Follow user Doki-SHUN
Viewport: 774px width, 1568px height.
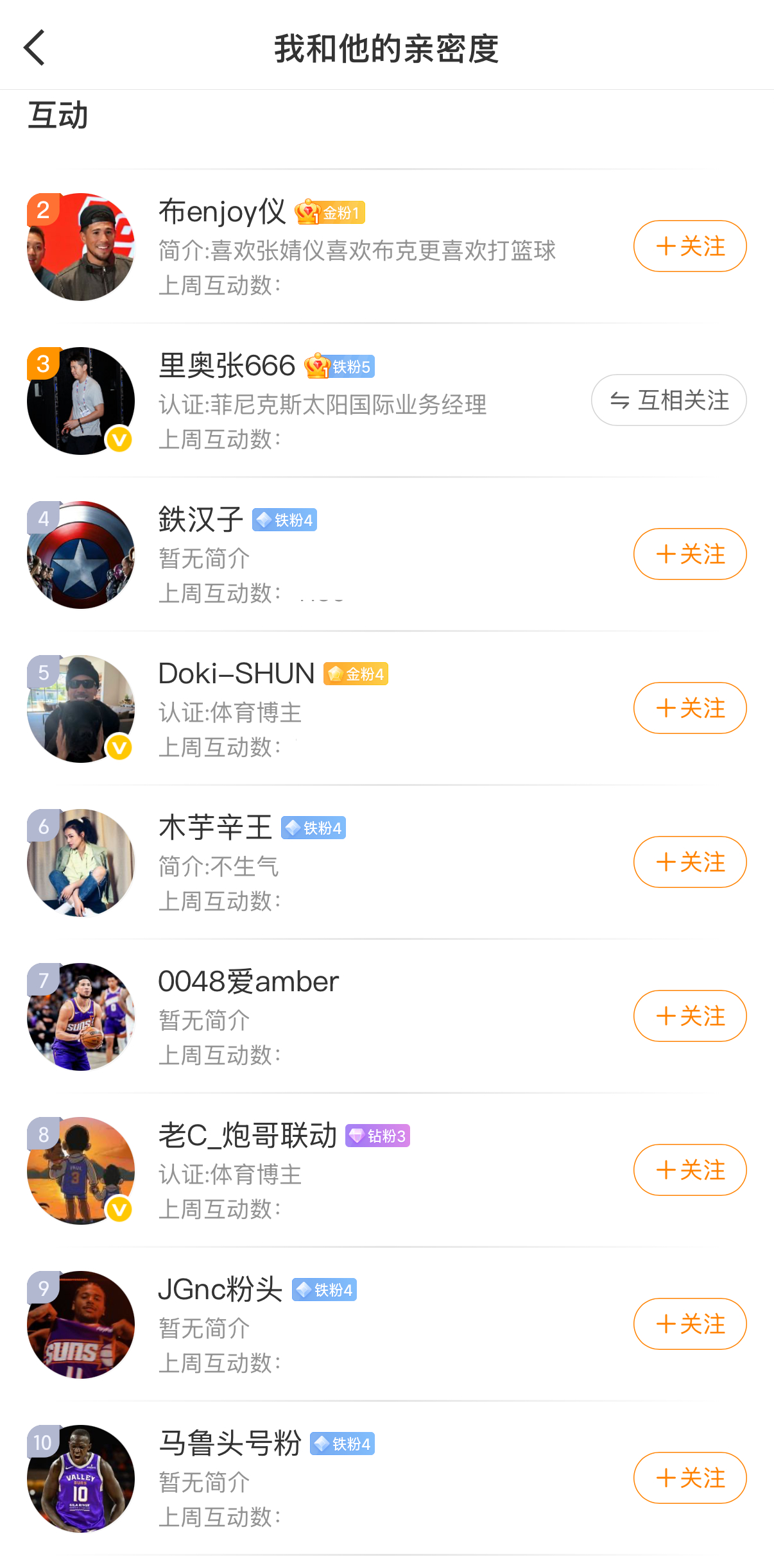pos(689,708)
